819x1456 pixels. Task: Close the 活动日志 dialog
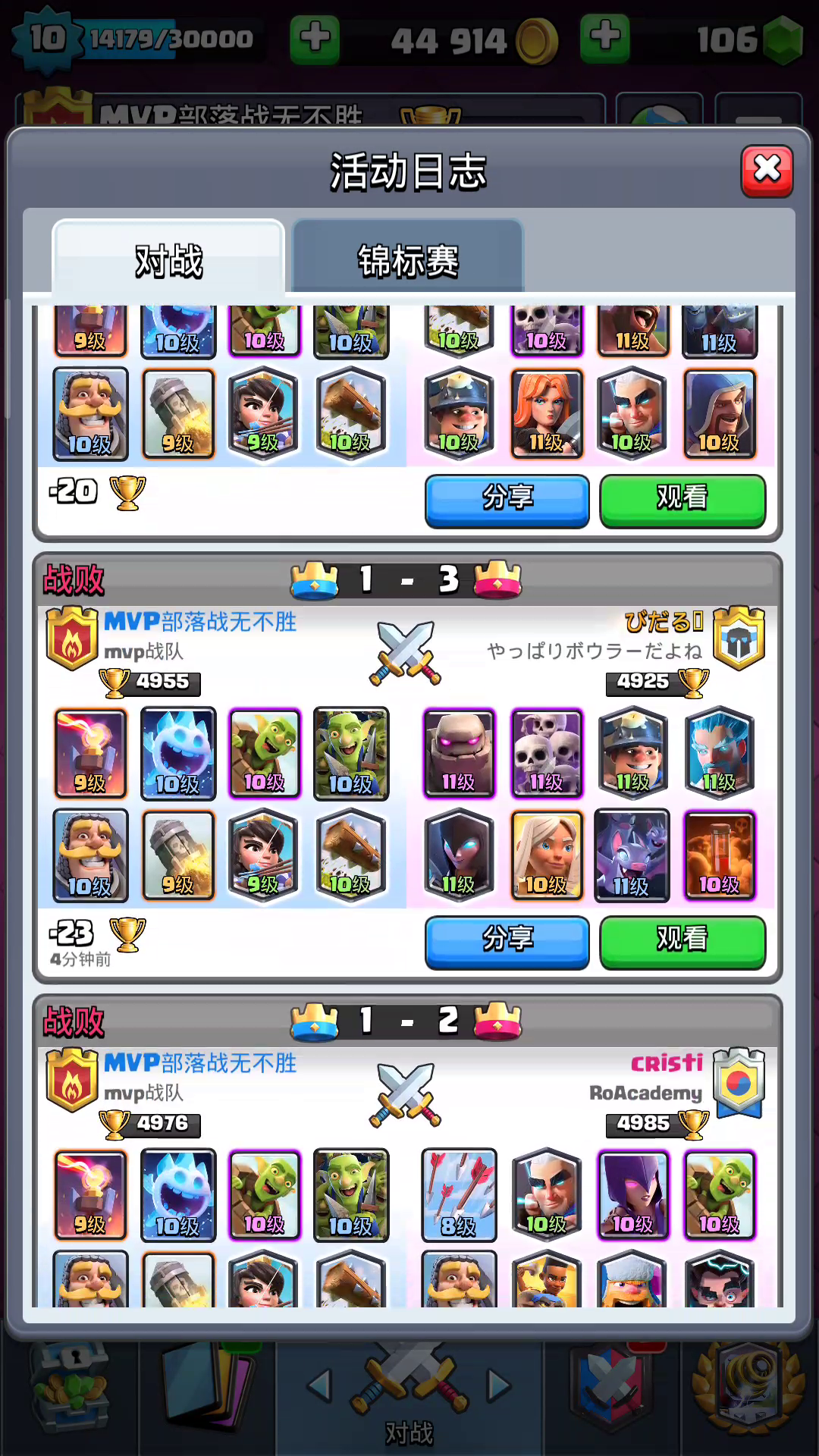pos(767,171)
